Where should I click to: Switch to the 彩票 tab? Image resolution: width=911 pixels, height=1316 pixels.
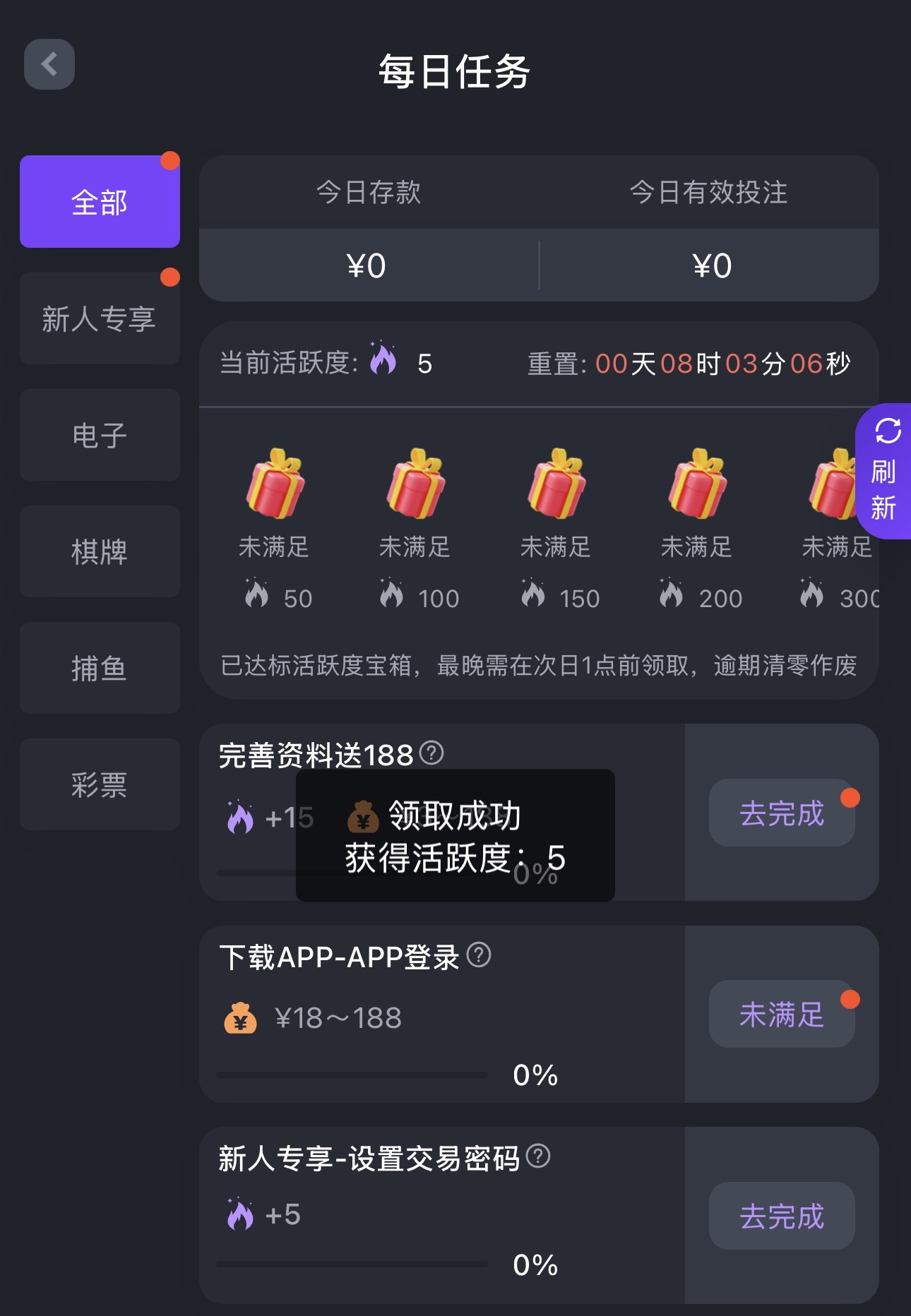click(100, 784)
